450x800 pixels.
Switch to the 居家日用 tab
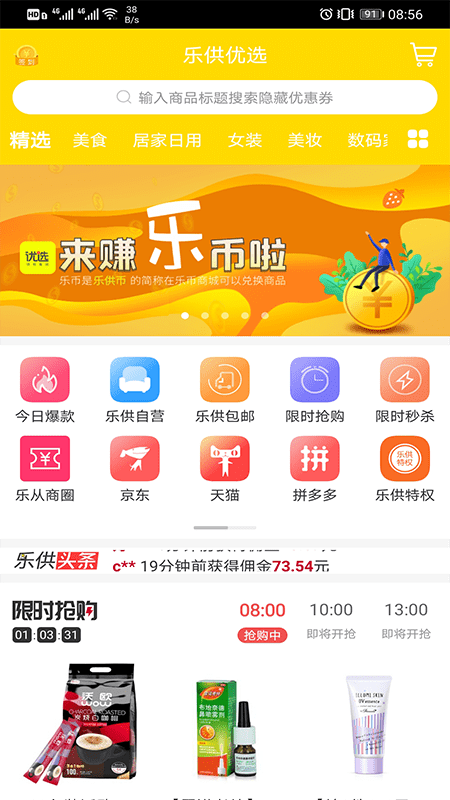pos(167,140)
